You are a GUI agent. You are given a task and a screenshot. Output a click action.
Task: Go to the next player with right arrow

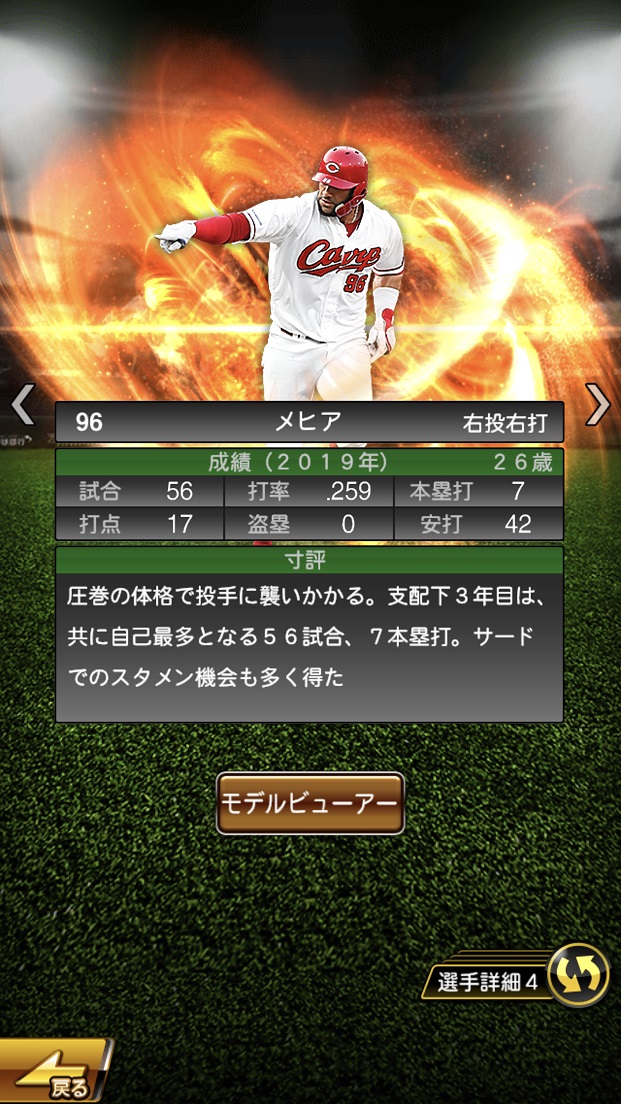click(597, 405)
